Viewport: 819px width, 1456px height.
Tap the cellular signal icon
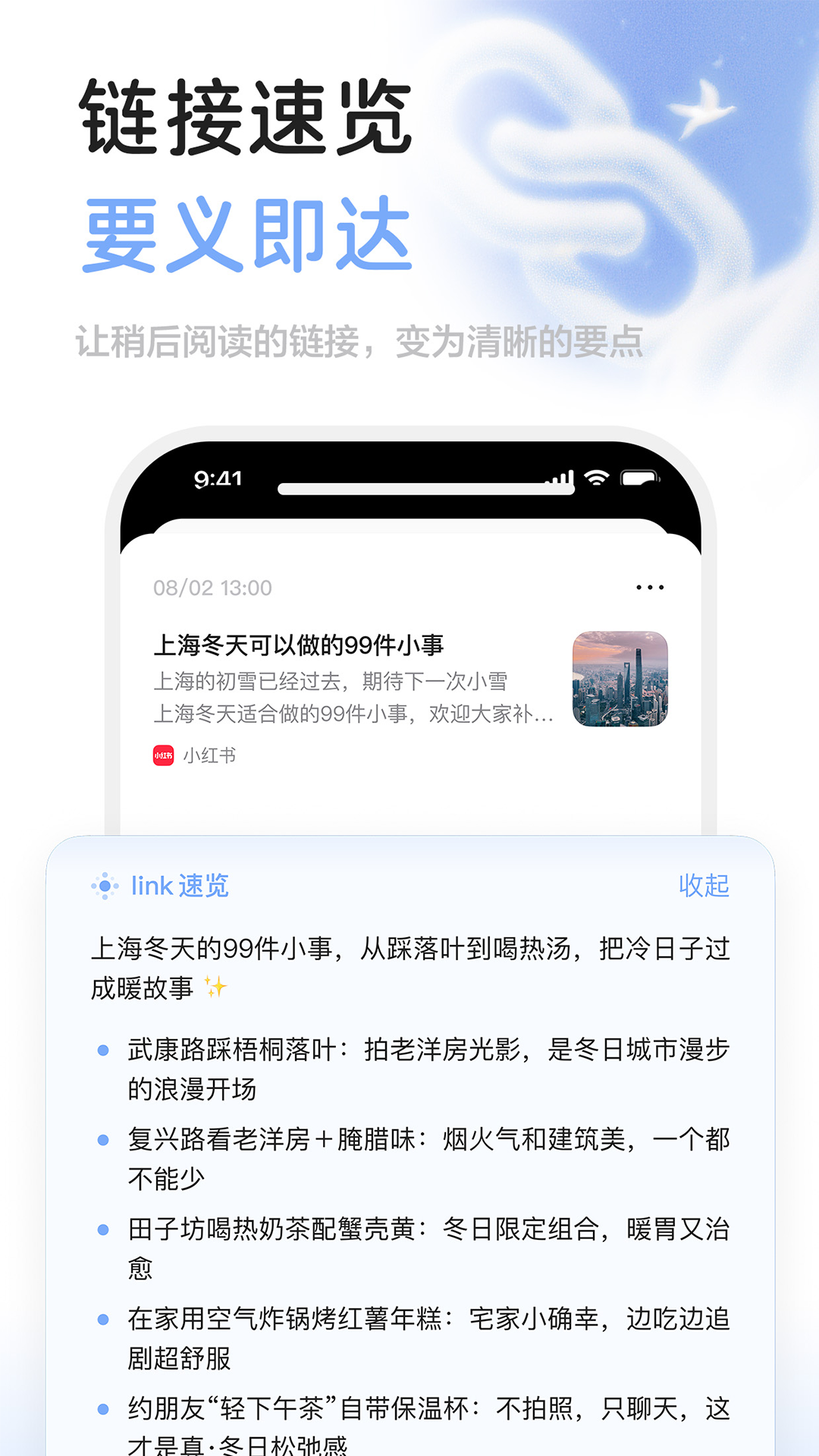click(x=560, y=477)
